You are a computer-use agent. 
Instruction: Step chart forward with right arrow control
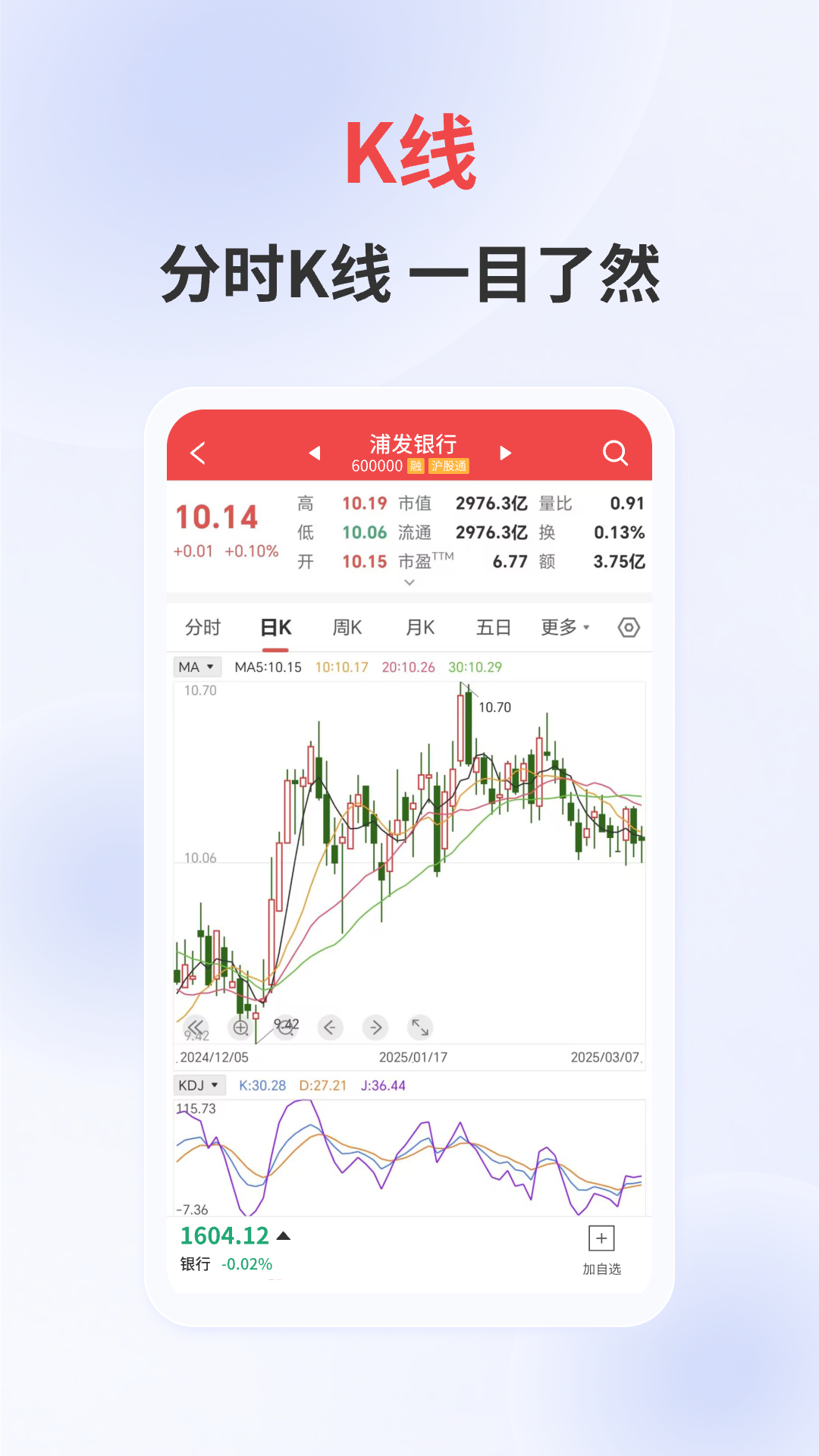pyautogui.click(x=375, y=1028)
